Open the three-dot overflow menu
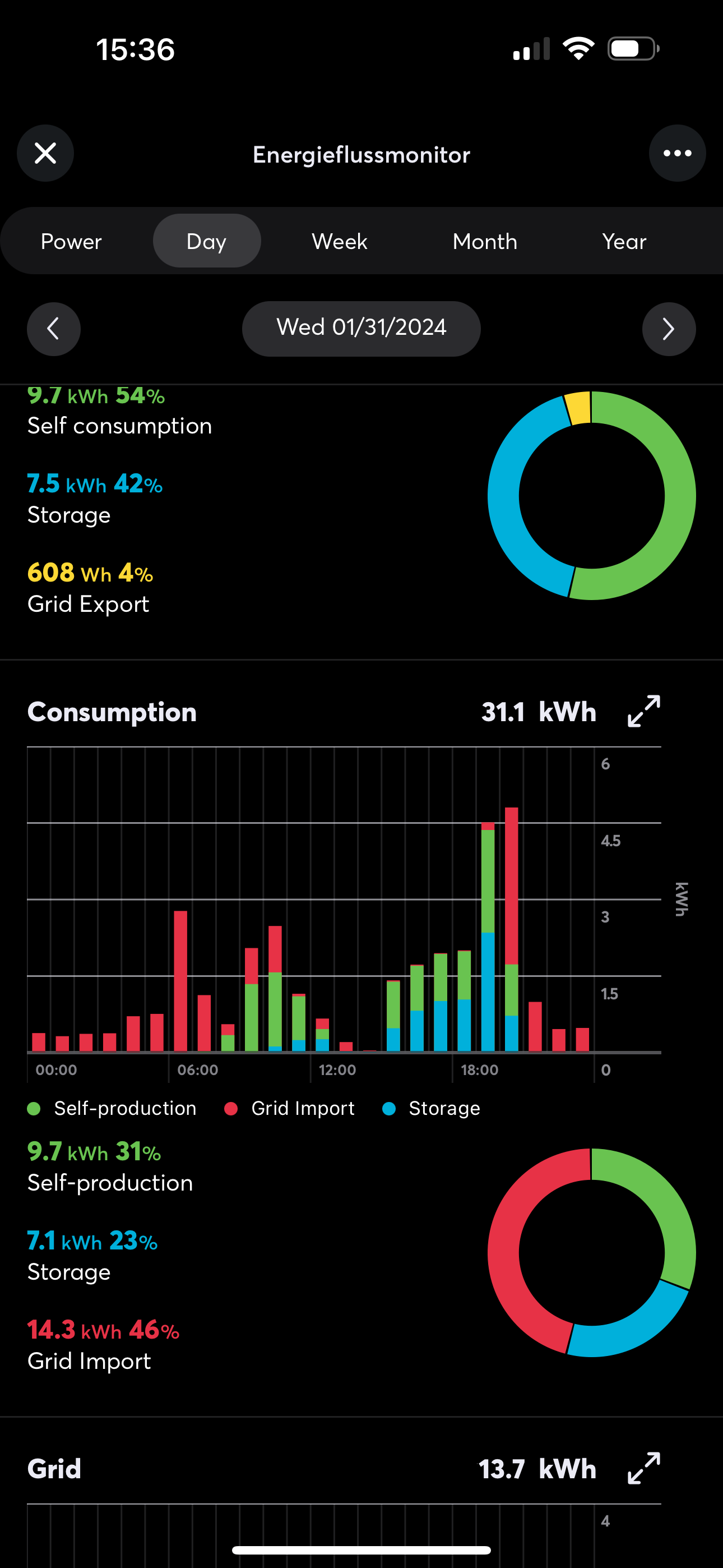The image size is (723, 1568). [x=676, y=154]
